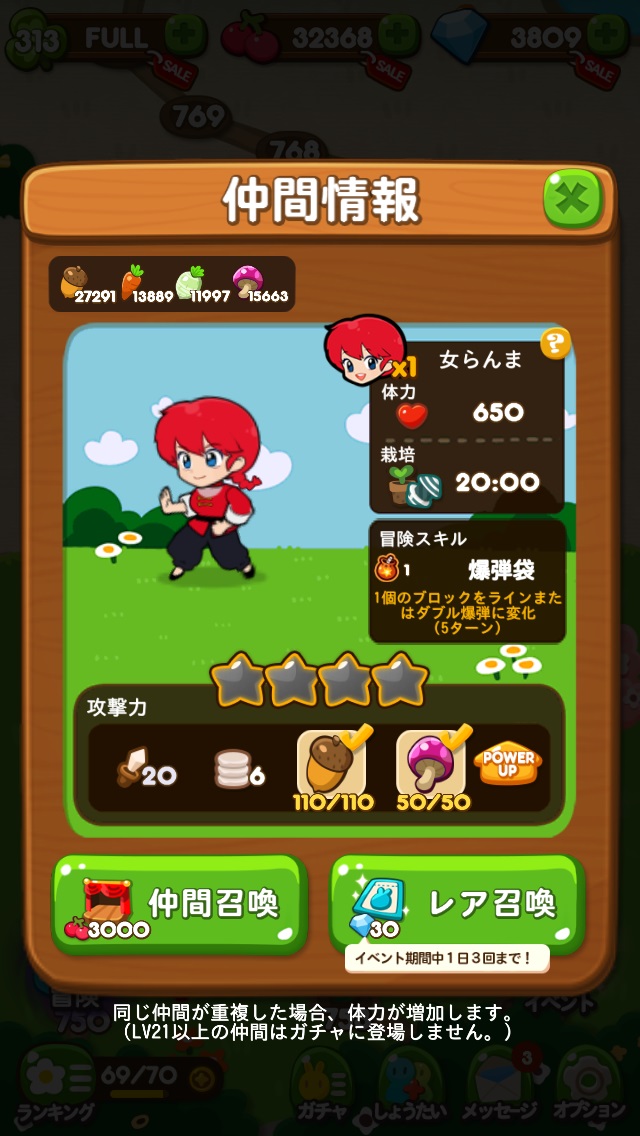This screenshot has height=1136, width=640.
Task: Open the yellow question mark help
Action: point(555,344)
